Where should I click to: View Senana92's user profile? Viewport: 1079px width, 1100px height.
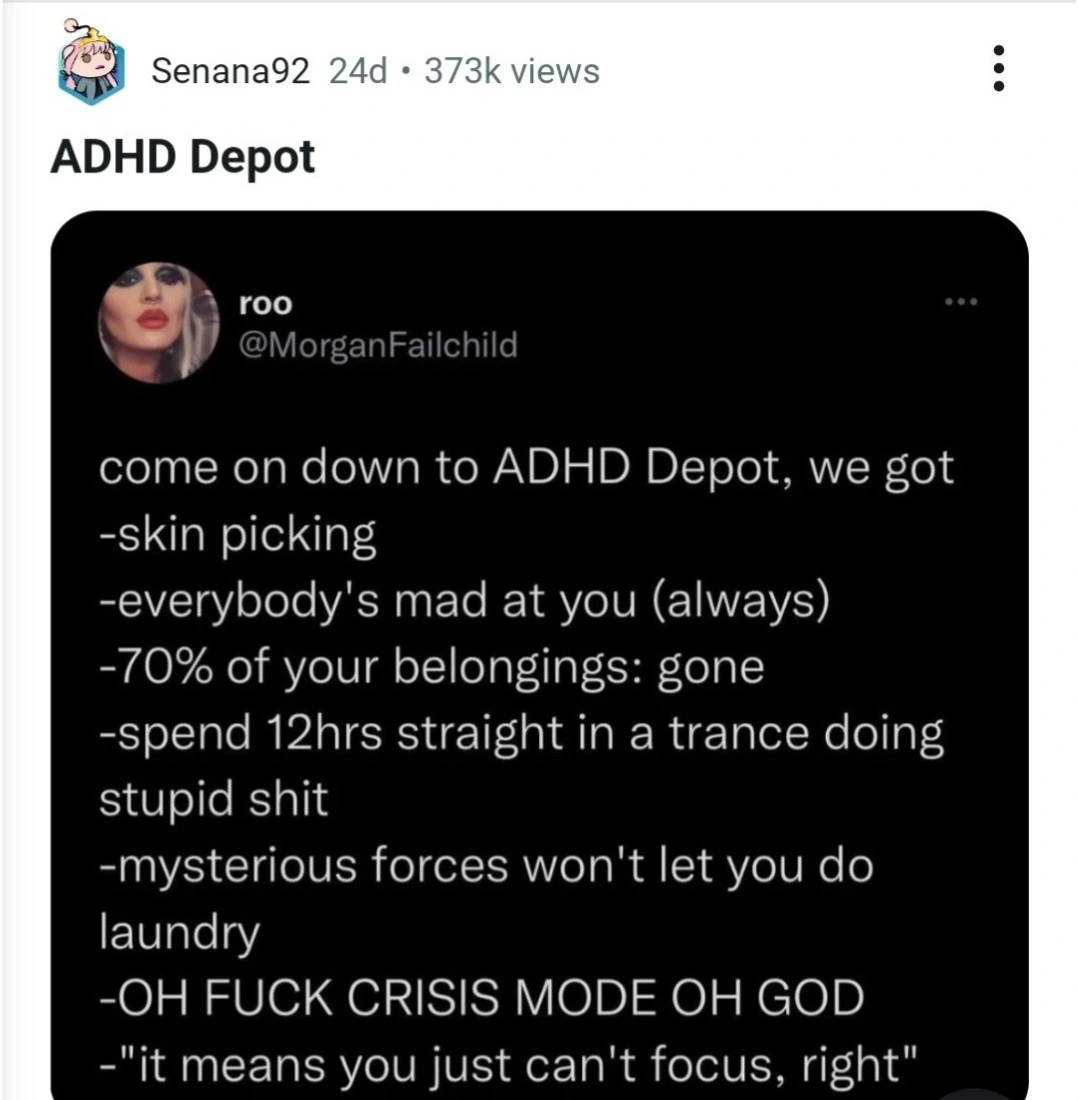point(231,71)
